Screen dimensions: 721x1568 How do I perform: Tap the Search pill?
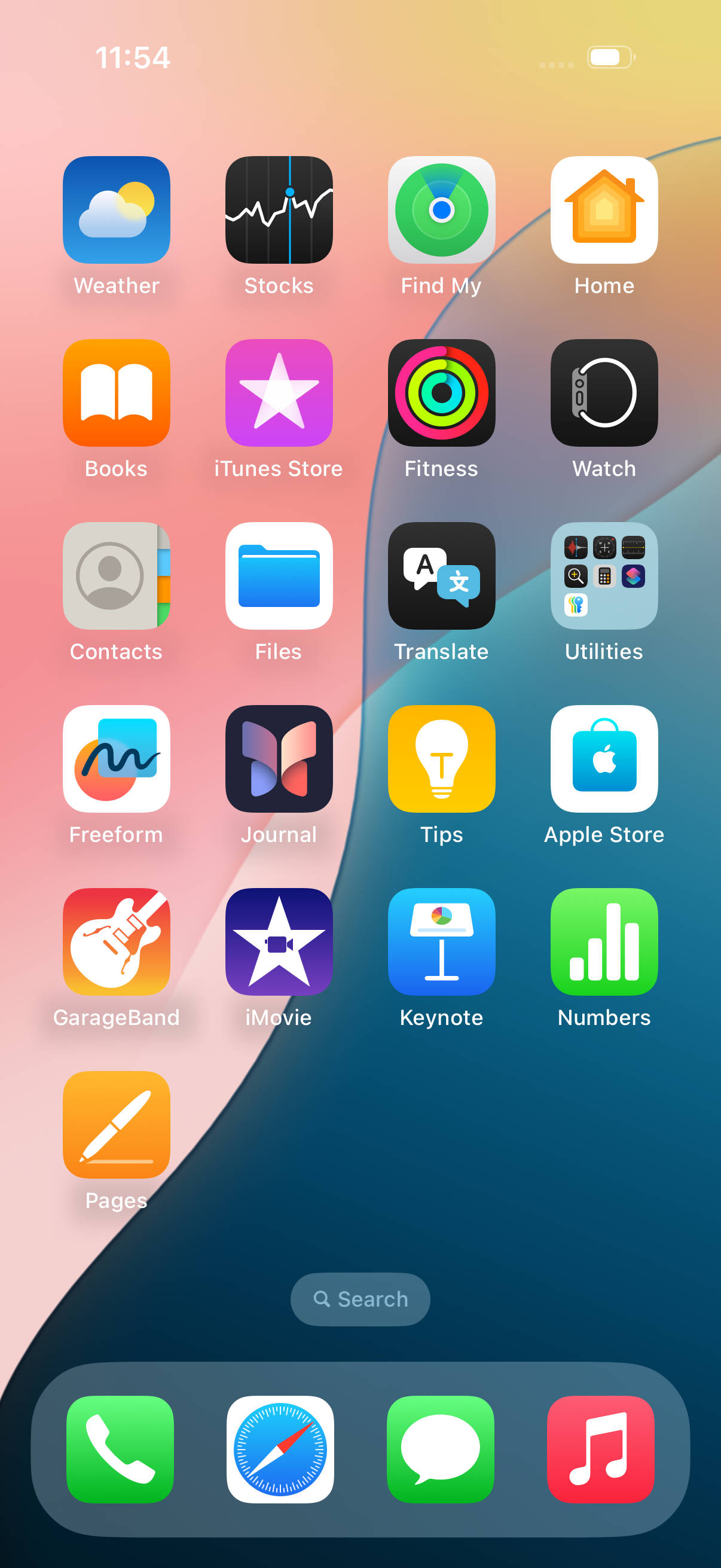(360, 1298)
